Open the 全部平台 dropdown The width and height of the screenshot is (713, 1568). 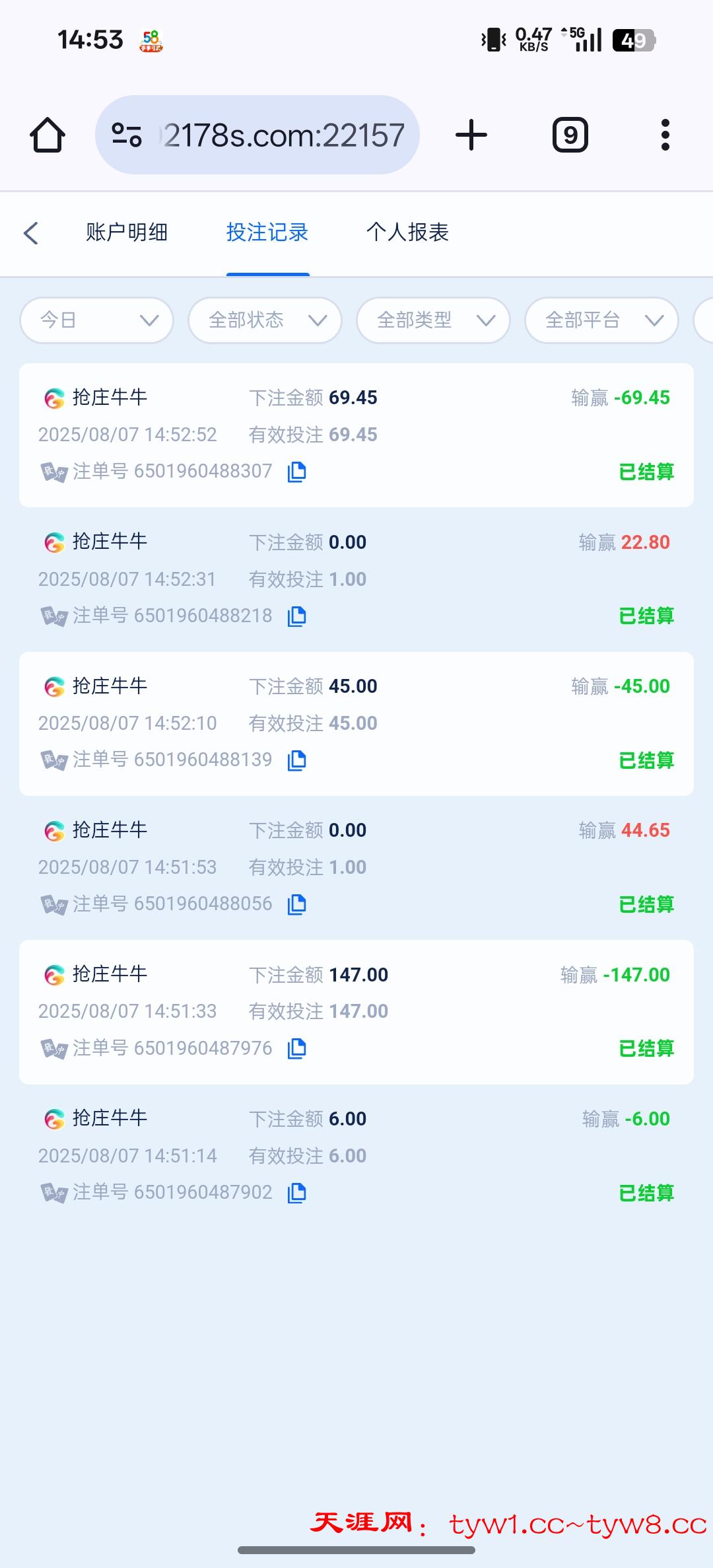(x=601, y=320)
